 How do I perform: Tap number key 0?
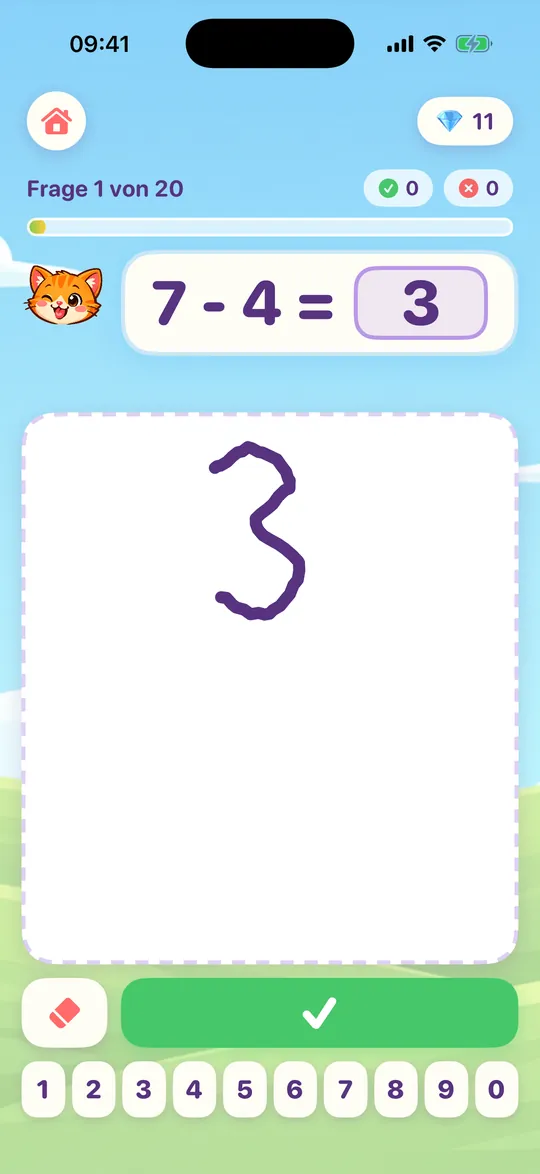(497, 1089)
